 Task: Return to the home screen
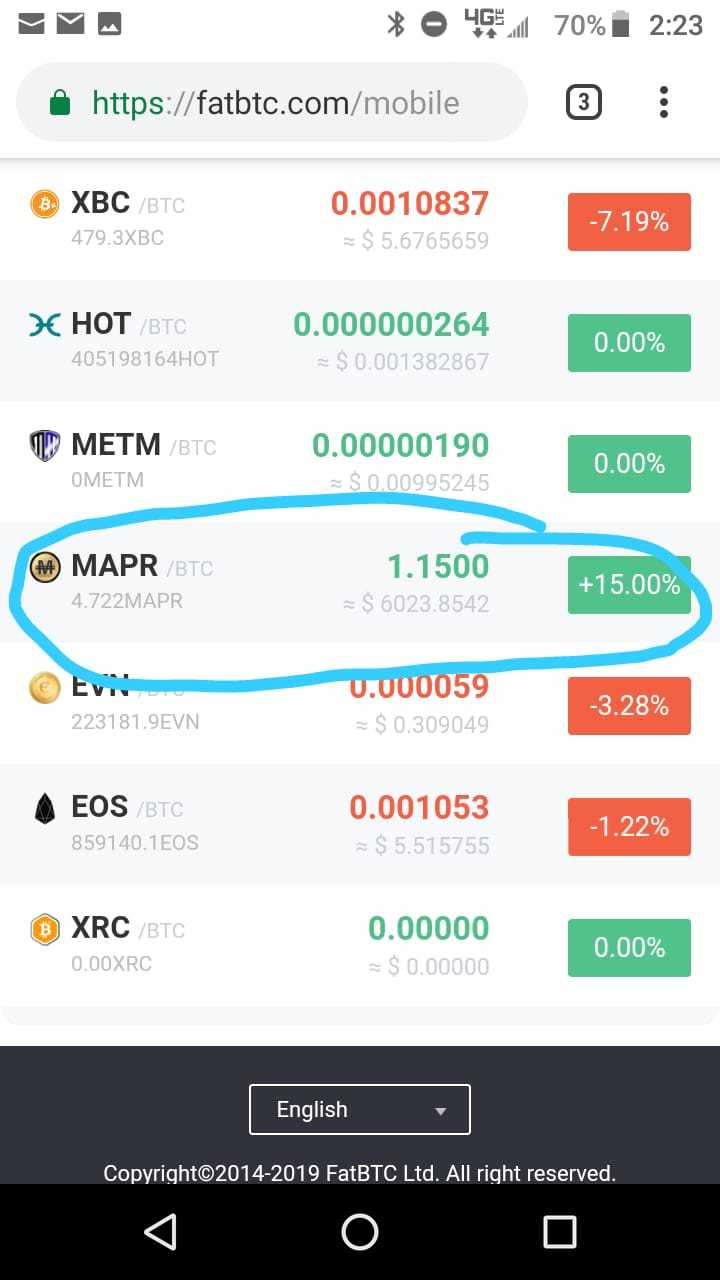[x=360, y=1232]
